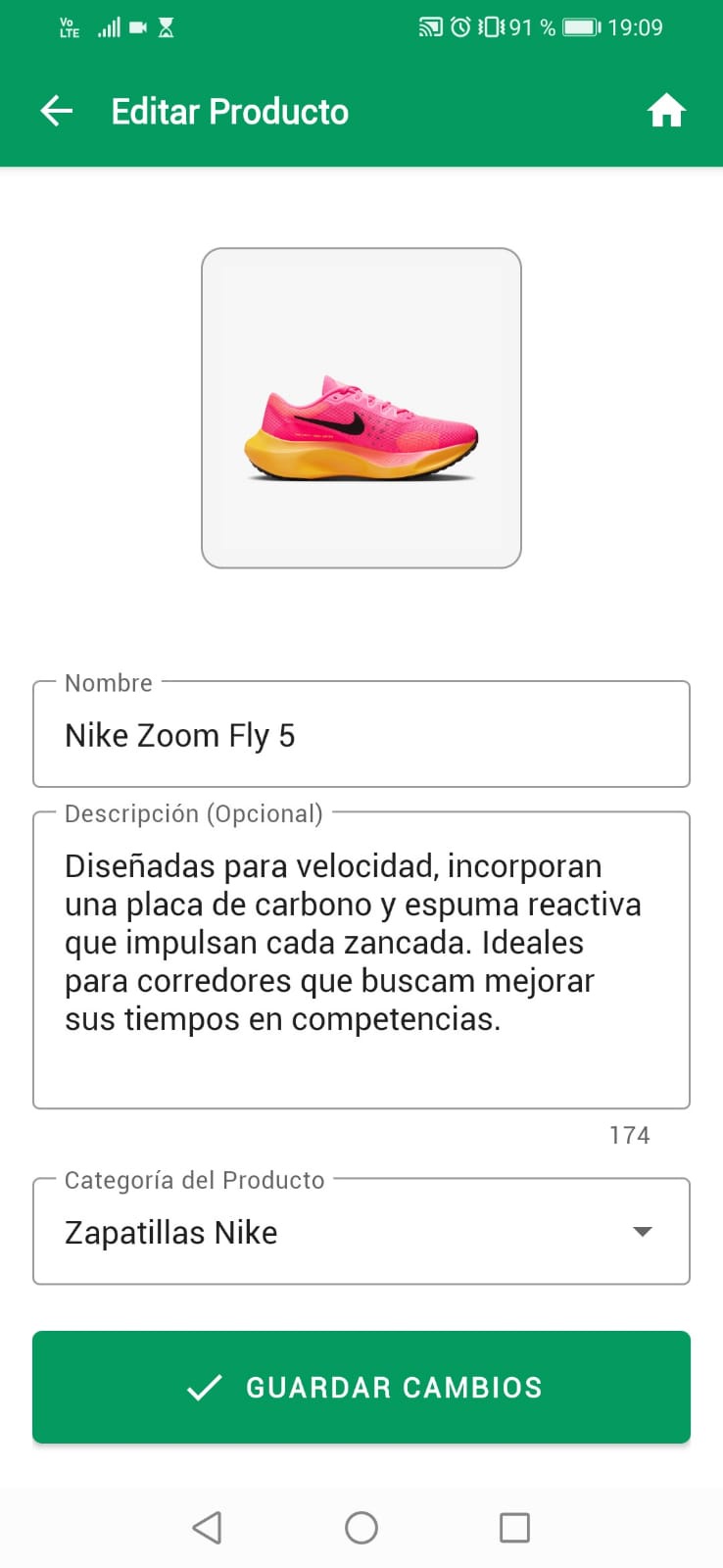Image resolution: width=723 pixels, height=1568 pixels.
Task: Open the system recent apps view
Action: coord(514,1527)
